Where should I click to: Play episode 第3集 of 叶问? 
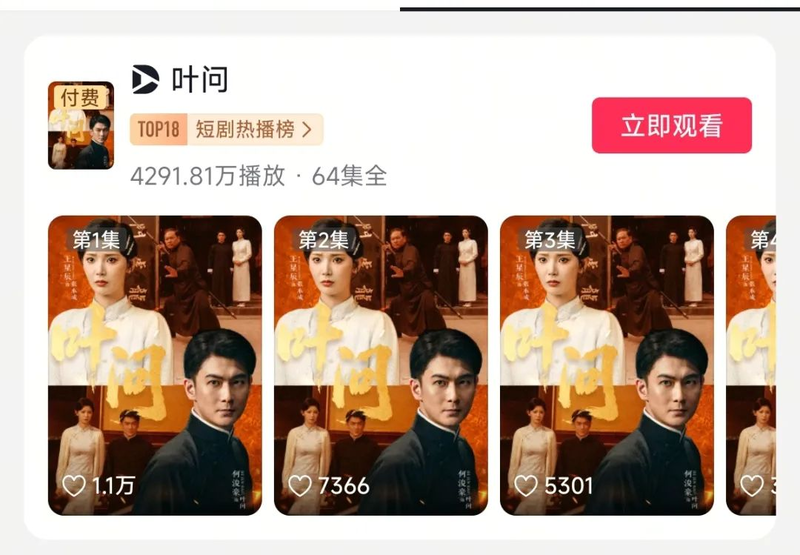pyautogui.click(x=607, y=365)
